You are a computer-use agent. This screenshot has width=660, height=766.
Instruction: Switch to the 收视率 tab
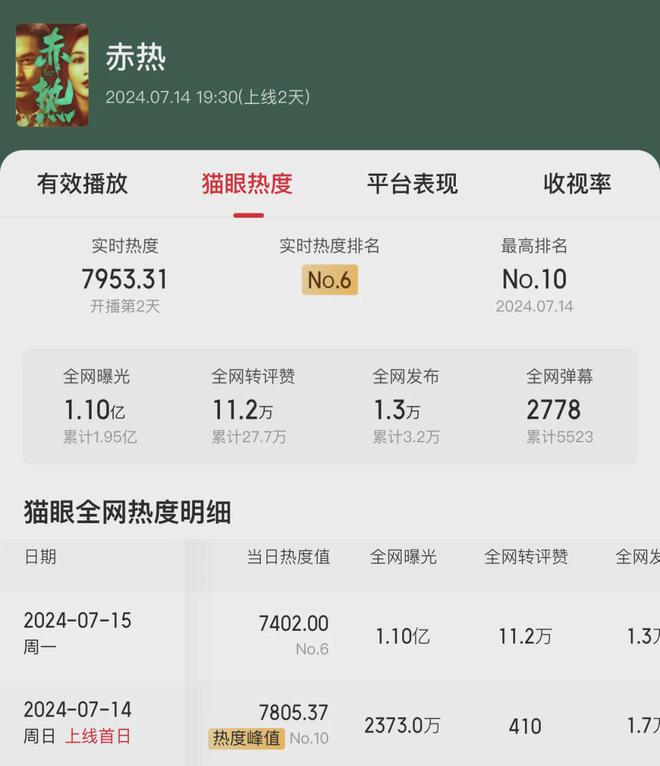[x=577, y=184]
